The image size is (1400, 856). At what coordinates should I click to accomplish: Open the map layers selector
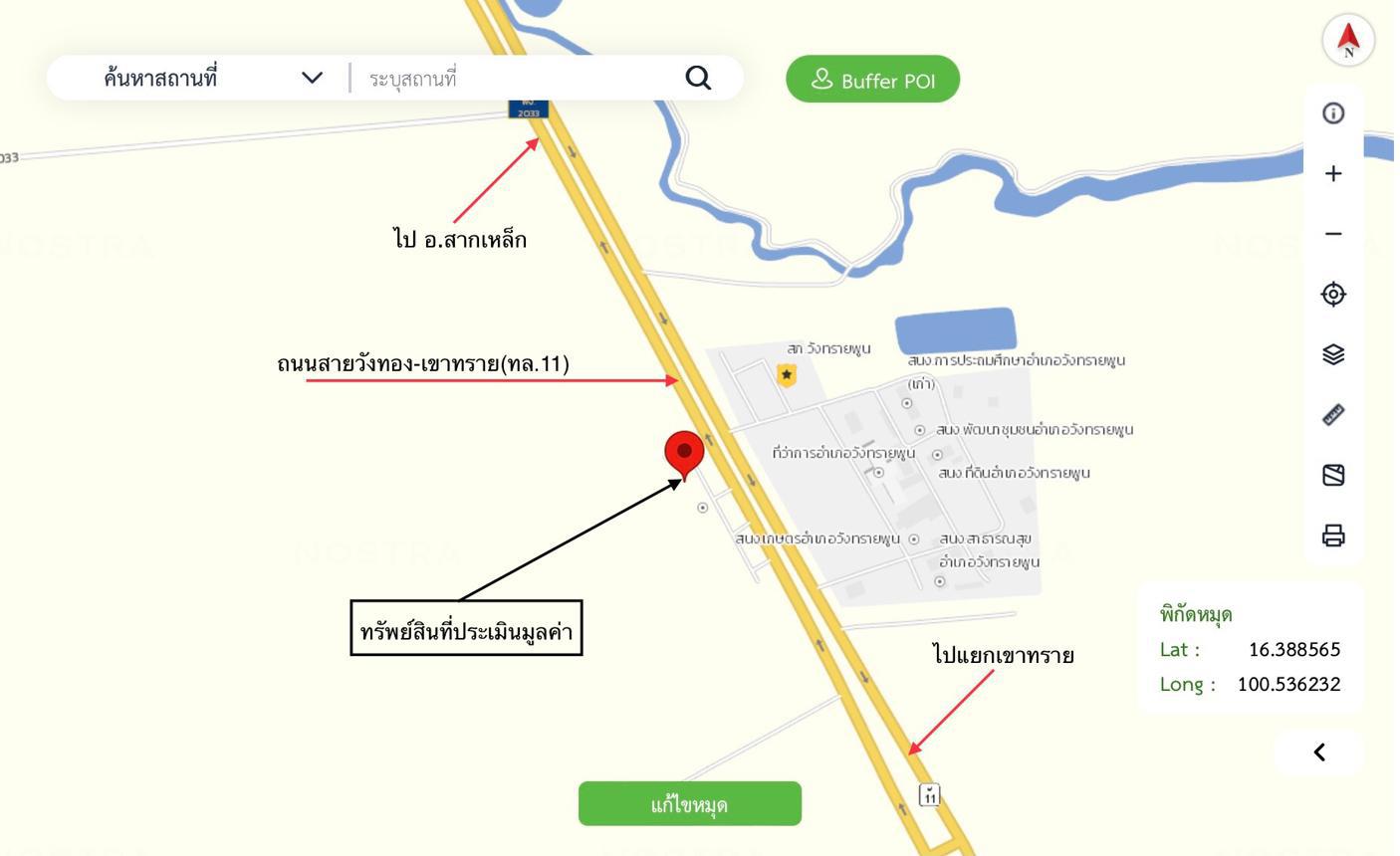(x=1333, y=354)
